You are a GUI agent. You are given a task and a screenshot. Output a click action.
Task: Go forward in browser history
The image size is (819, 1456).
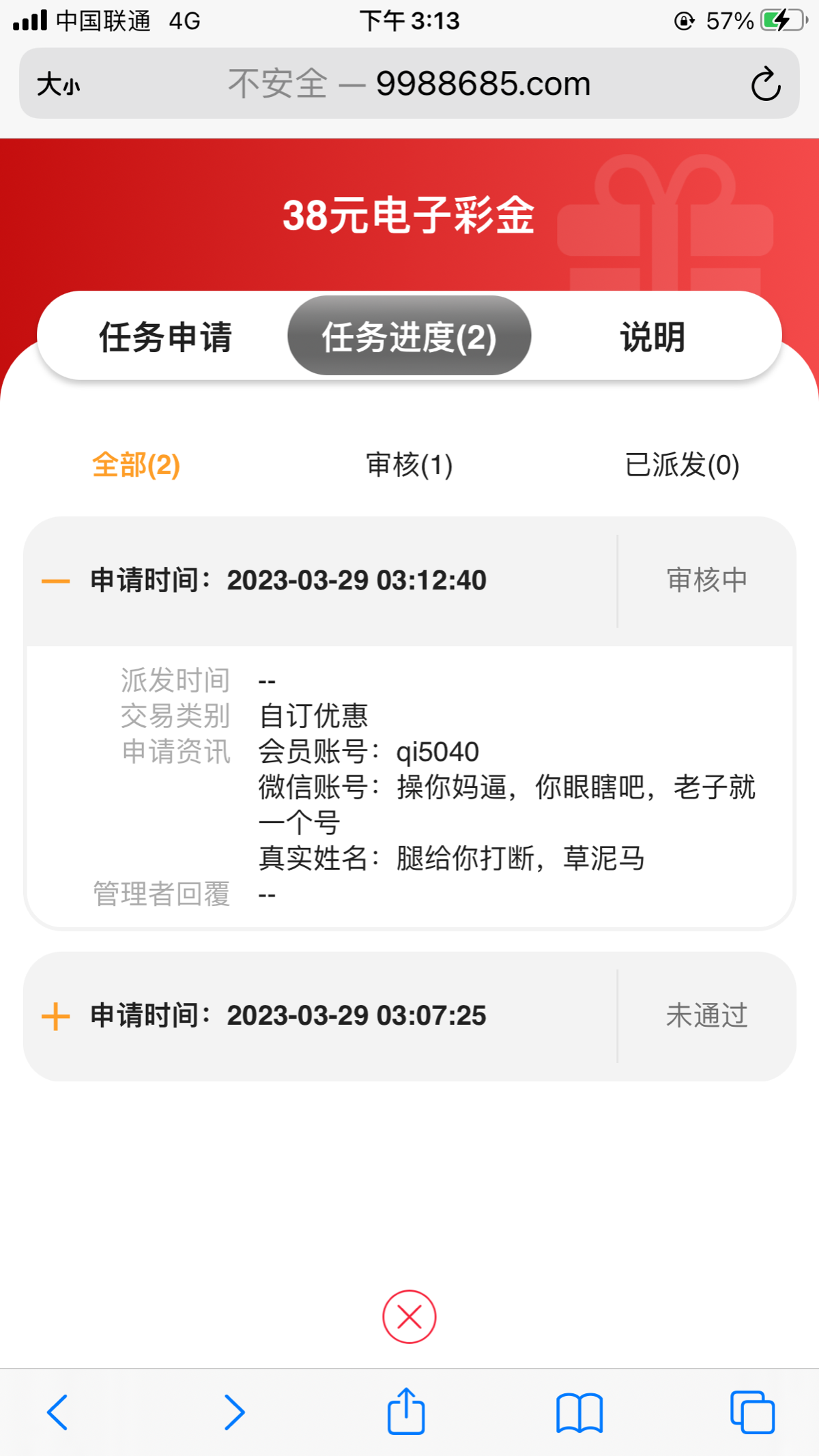pyautogui.click(x=234, y=1412)
